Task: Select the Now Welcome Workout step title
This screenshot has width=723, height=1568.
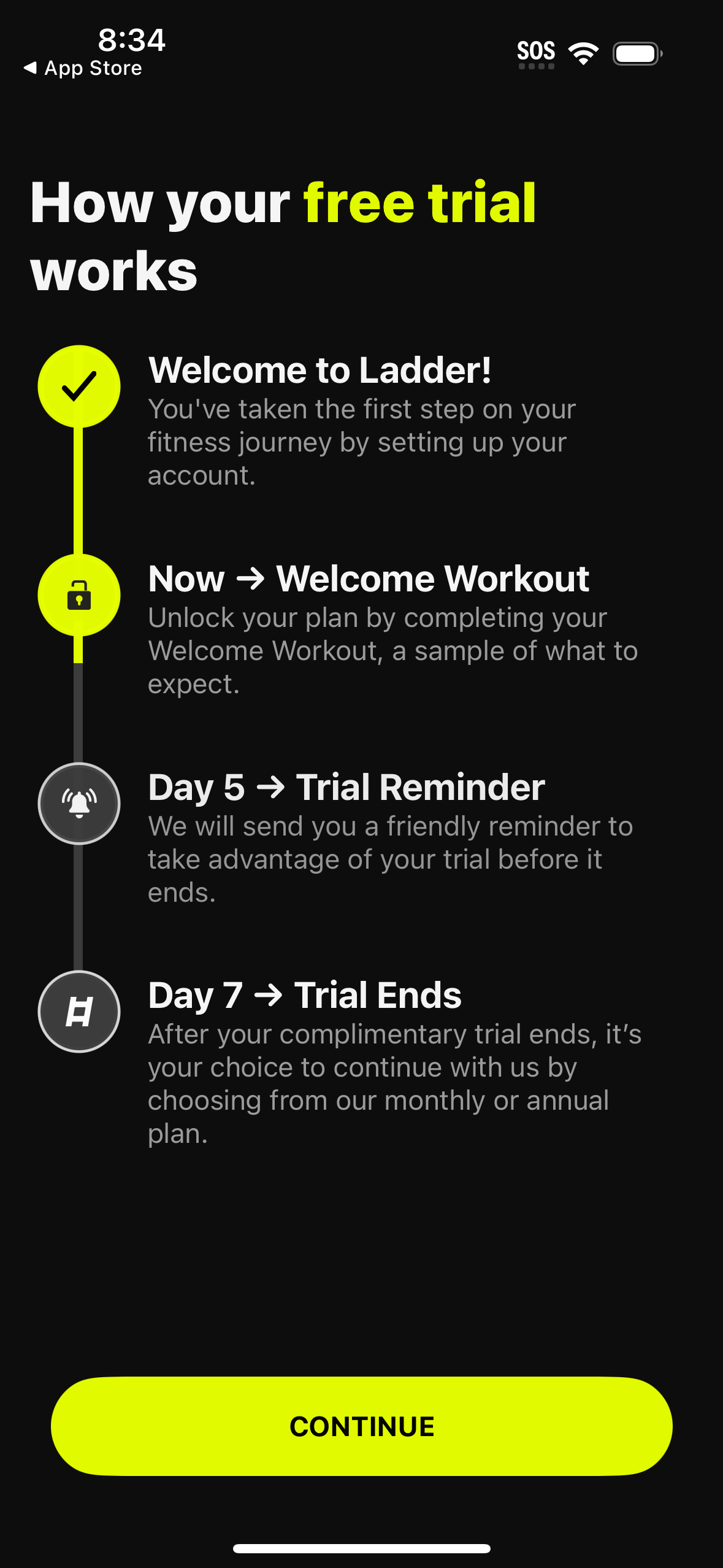Action: point(368,577)
